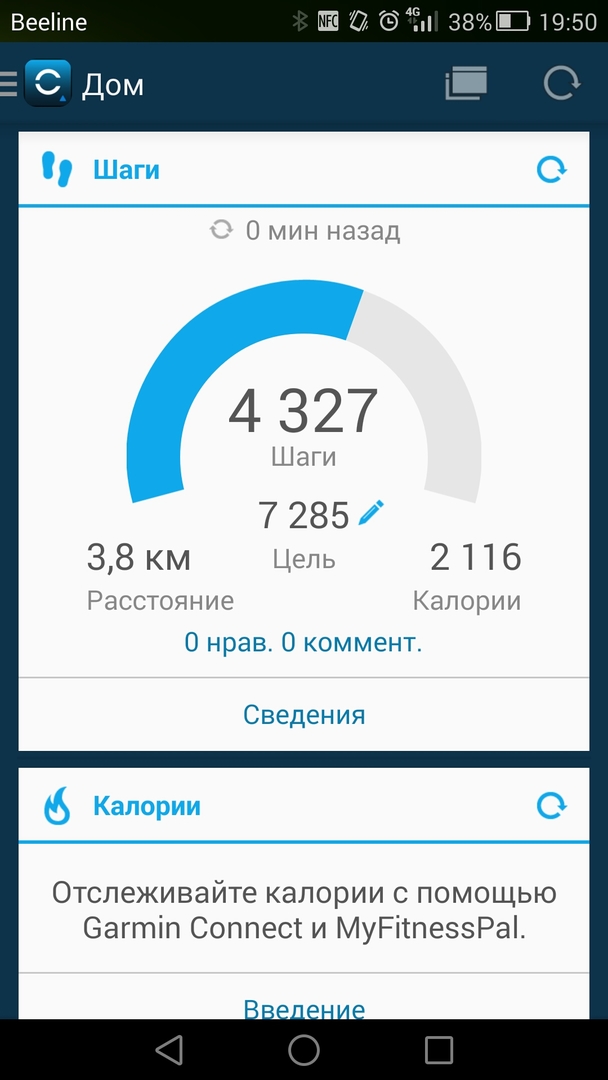Refresh the Шаги card
This screenshot has width=608, height=1080.
point(551,169)
